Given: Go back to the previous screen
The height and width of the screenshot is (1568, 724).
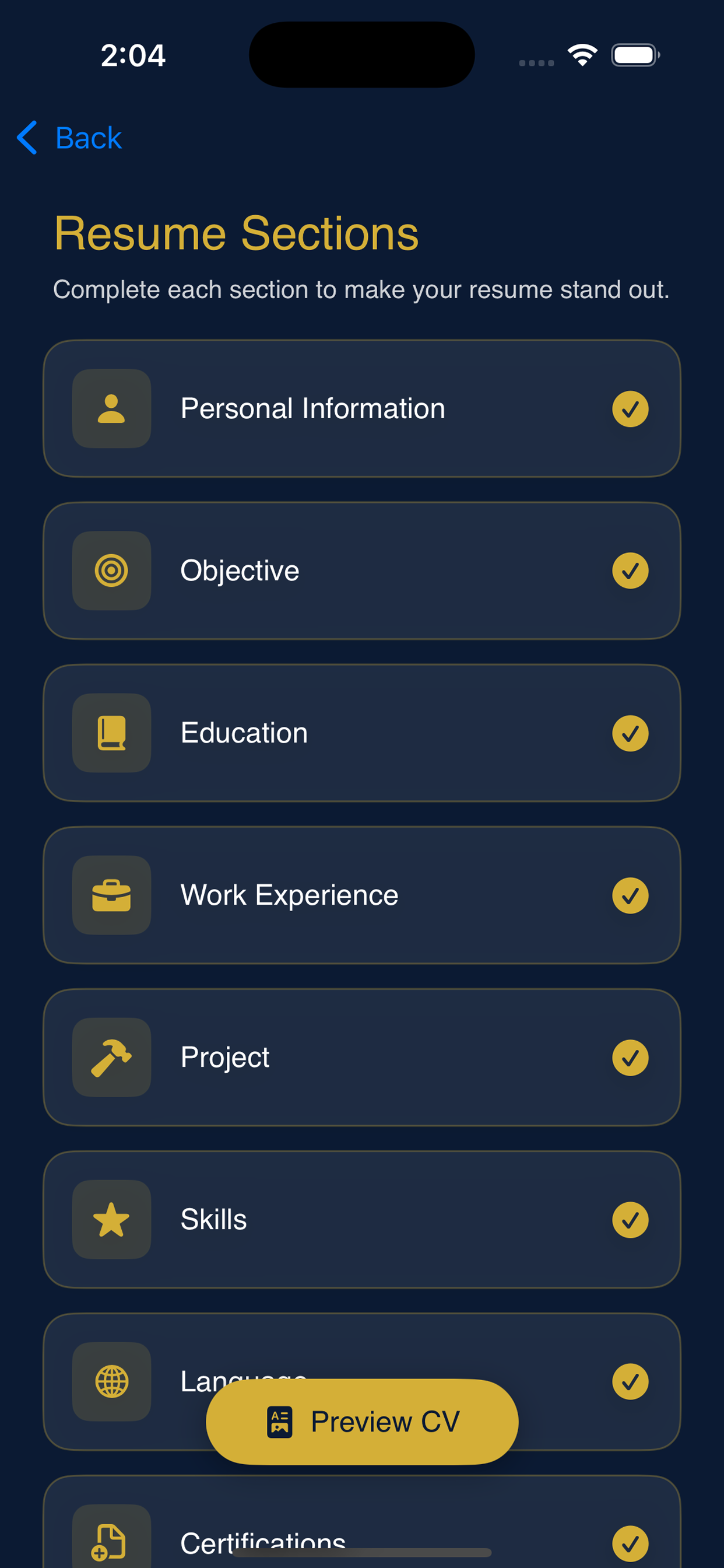Looking at the screenshot, I should pos(69,138).
